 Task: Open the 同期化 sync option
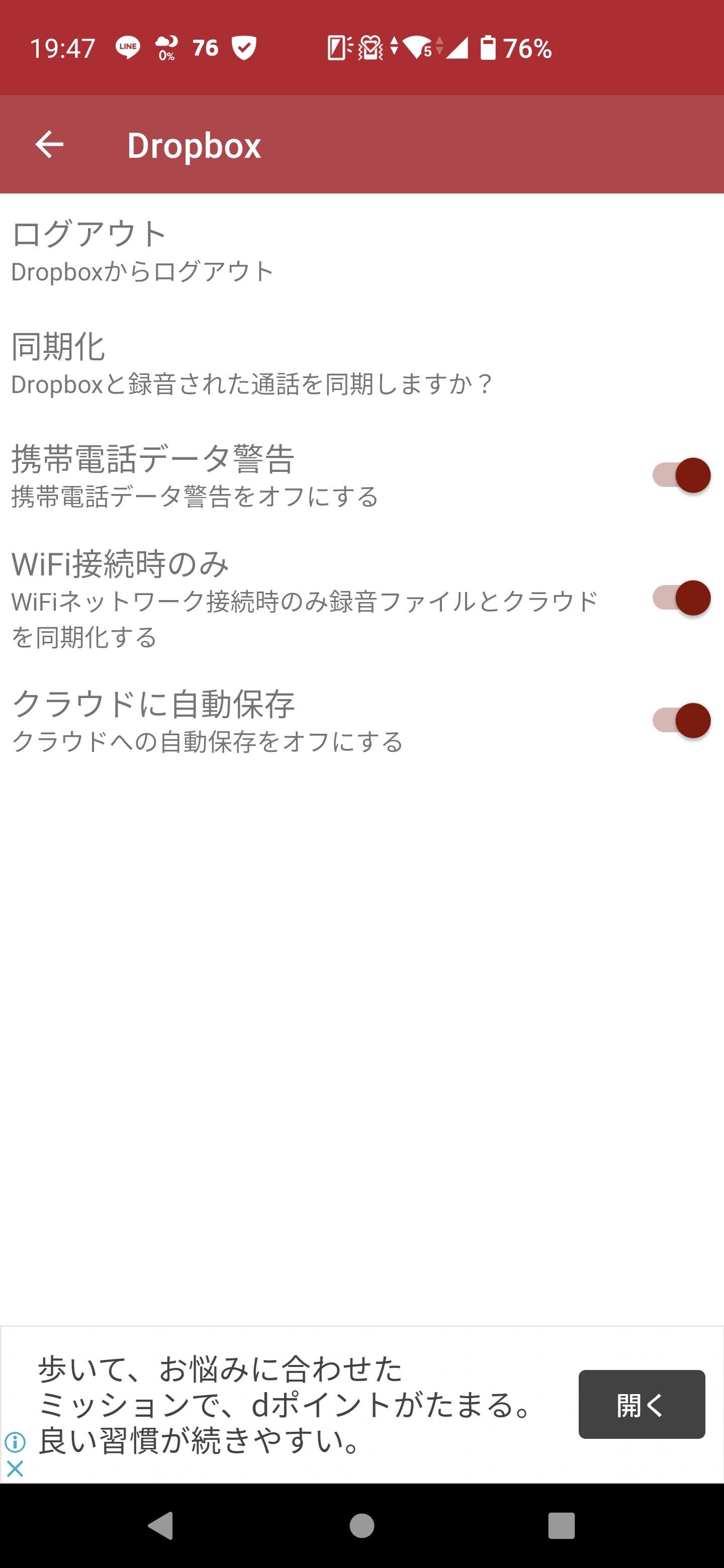pos(243,363)
